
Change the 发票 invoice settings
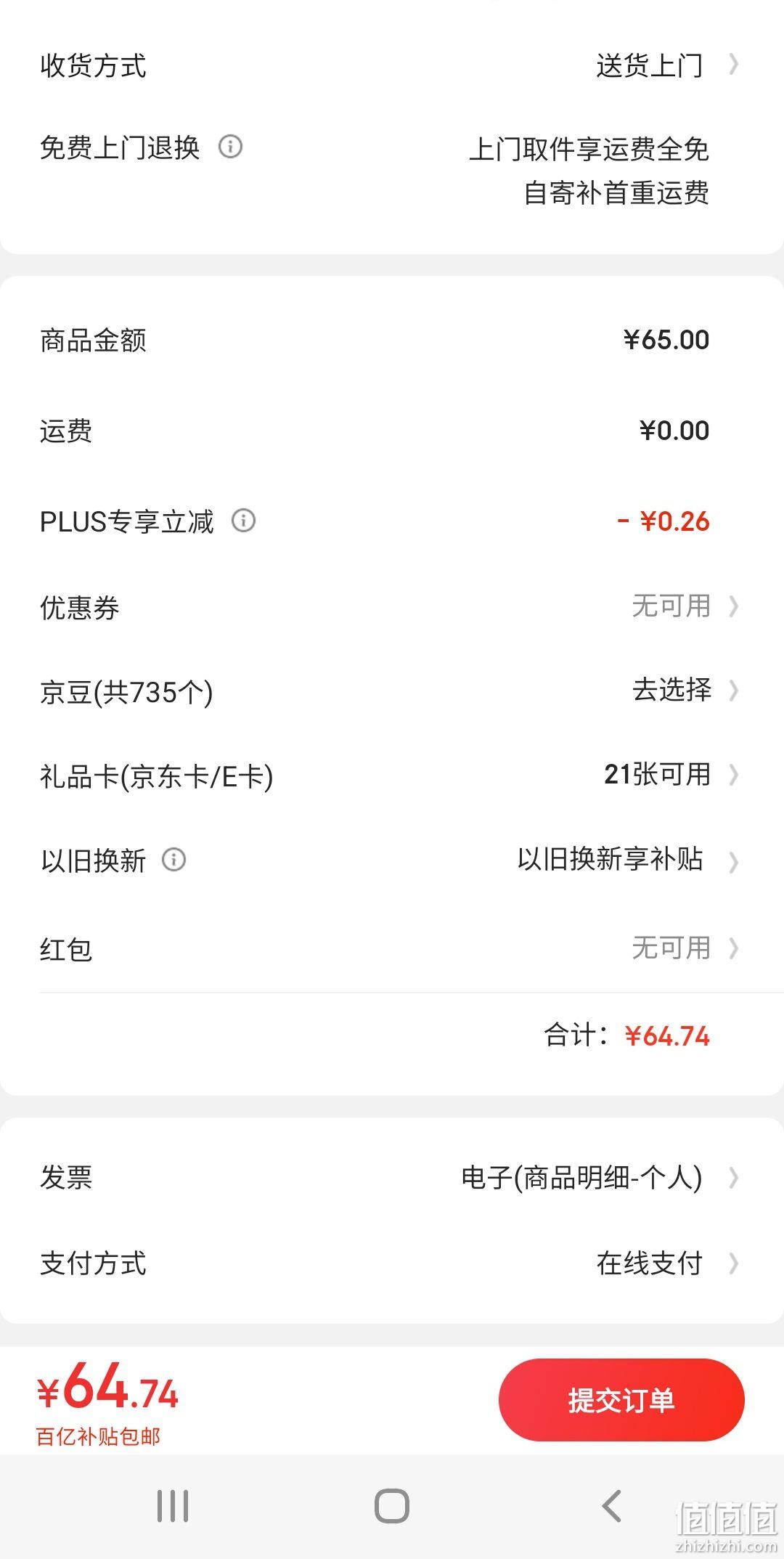point(392,1177)
